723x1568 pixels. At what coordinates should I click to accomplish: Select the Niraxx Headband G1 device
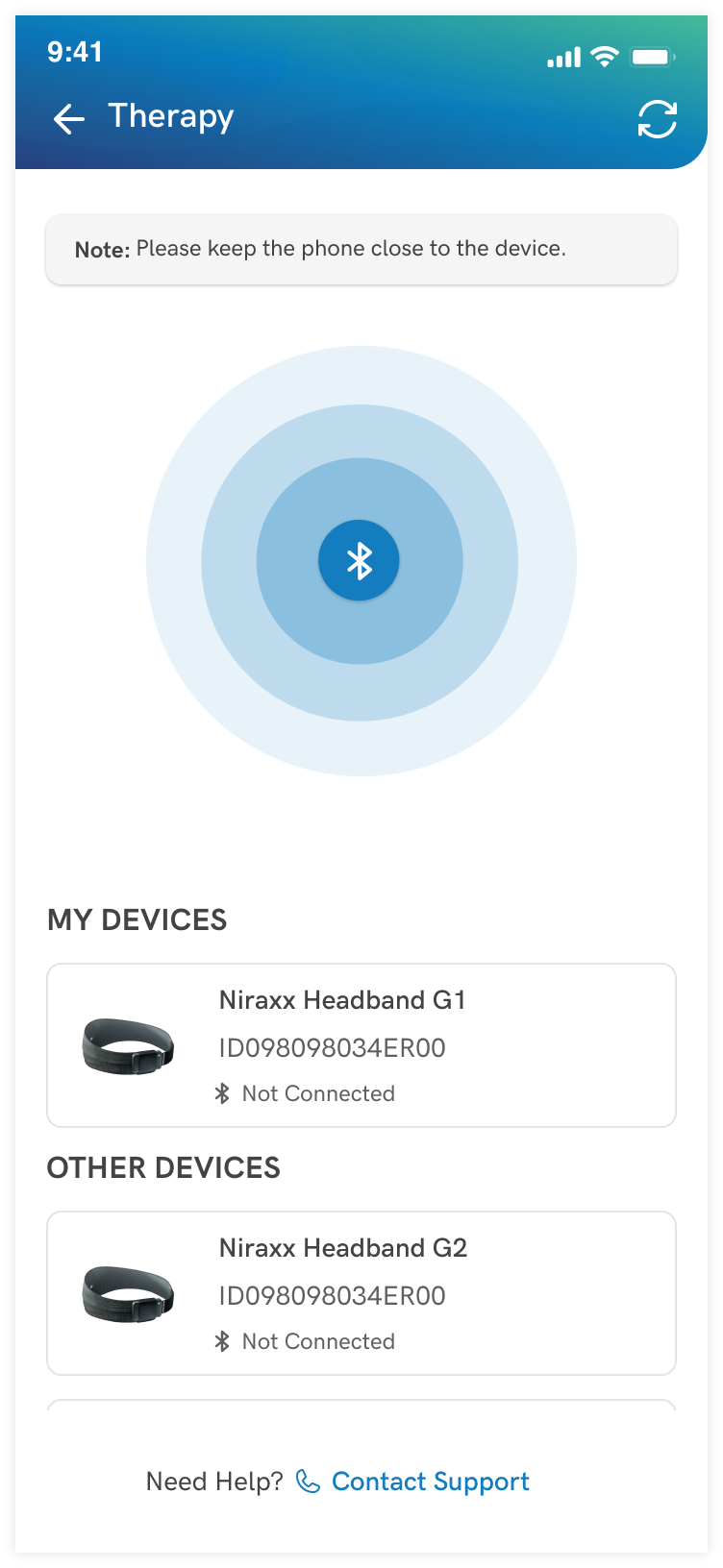click(x=361, y=1045)
